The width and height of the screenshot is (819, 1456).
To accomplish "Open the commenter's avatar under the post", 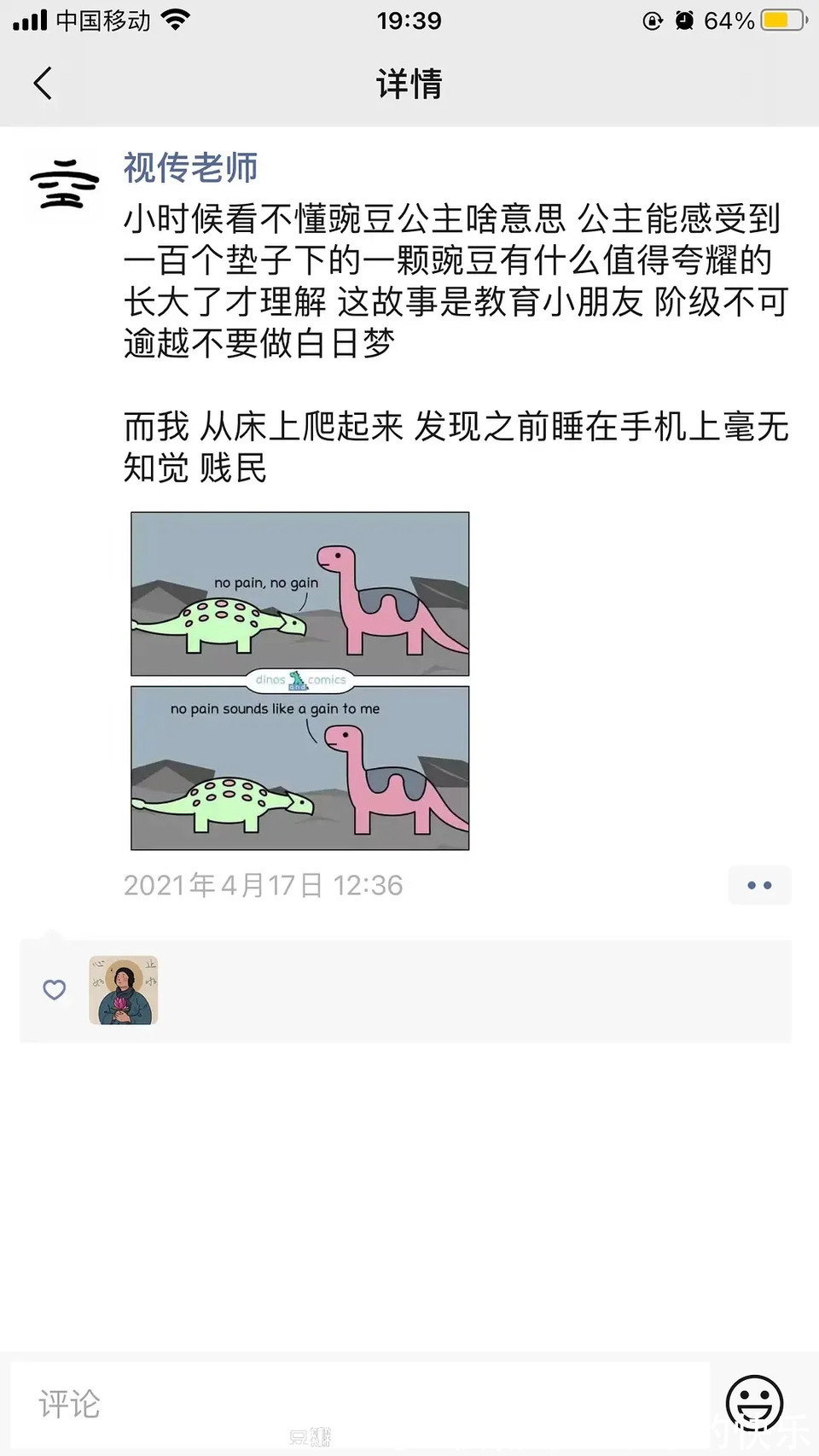I will tap(123, 990).
